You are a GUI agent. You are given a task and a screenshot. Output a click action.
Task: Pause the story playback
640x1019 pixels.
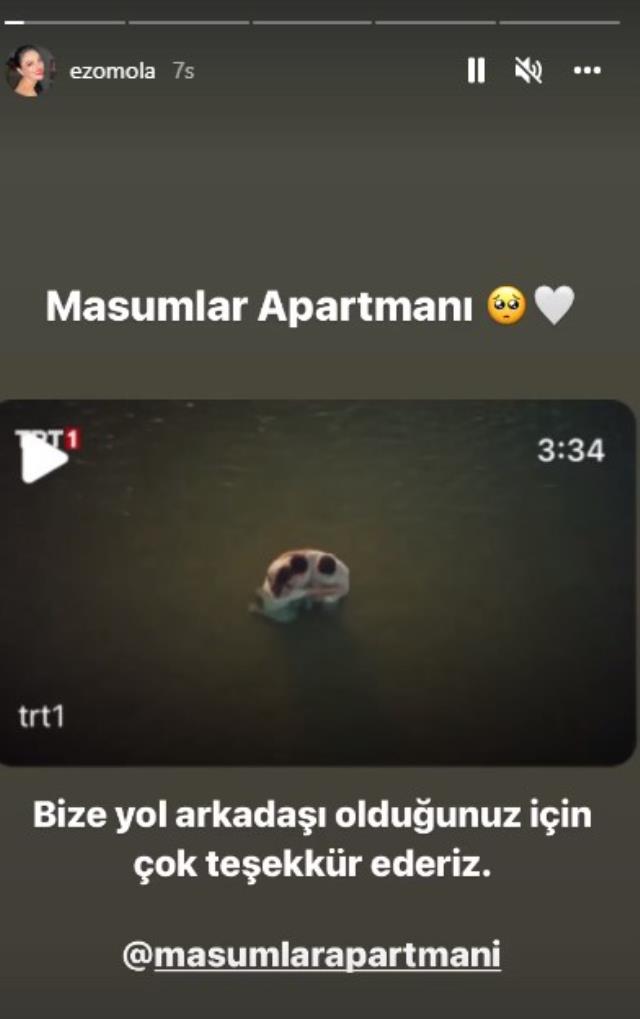(x=476, y=70)
